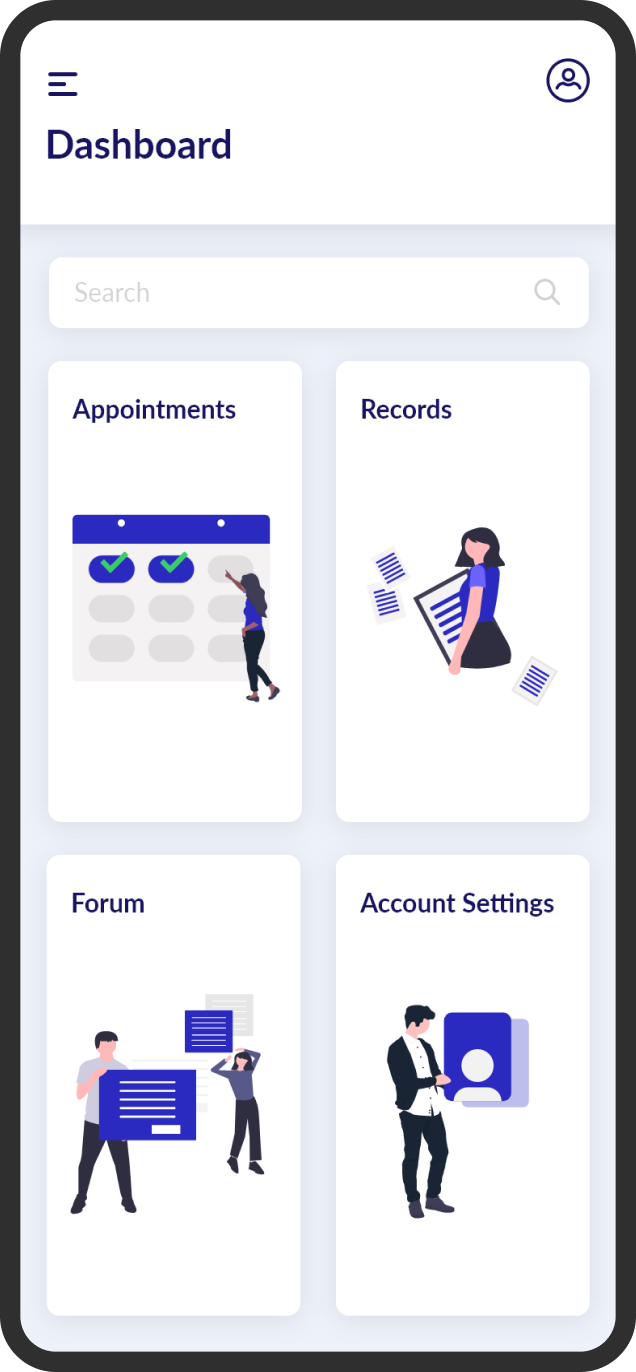Image resolution: width=636 pixels, height=1372 pixels.
Task: Focus the Search field
Action: tap(319, 293)
